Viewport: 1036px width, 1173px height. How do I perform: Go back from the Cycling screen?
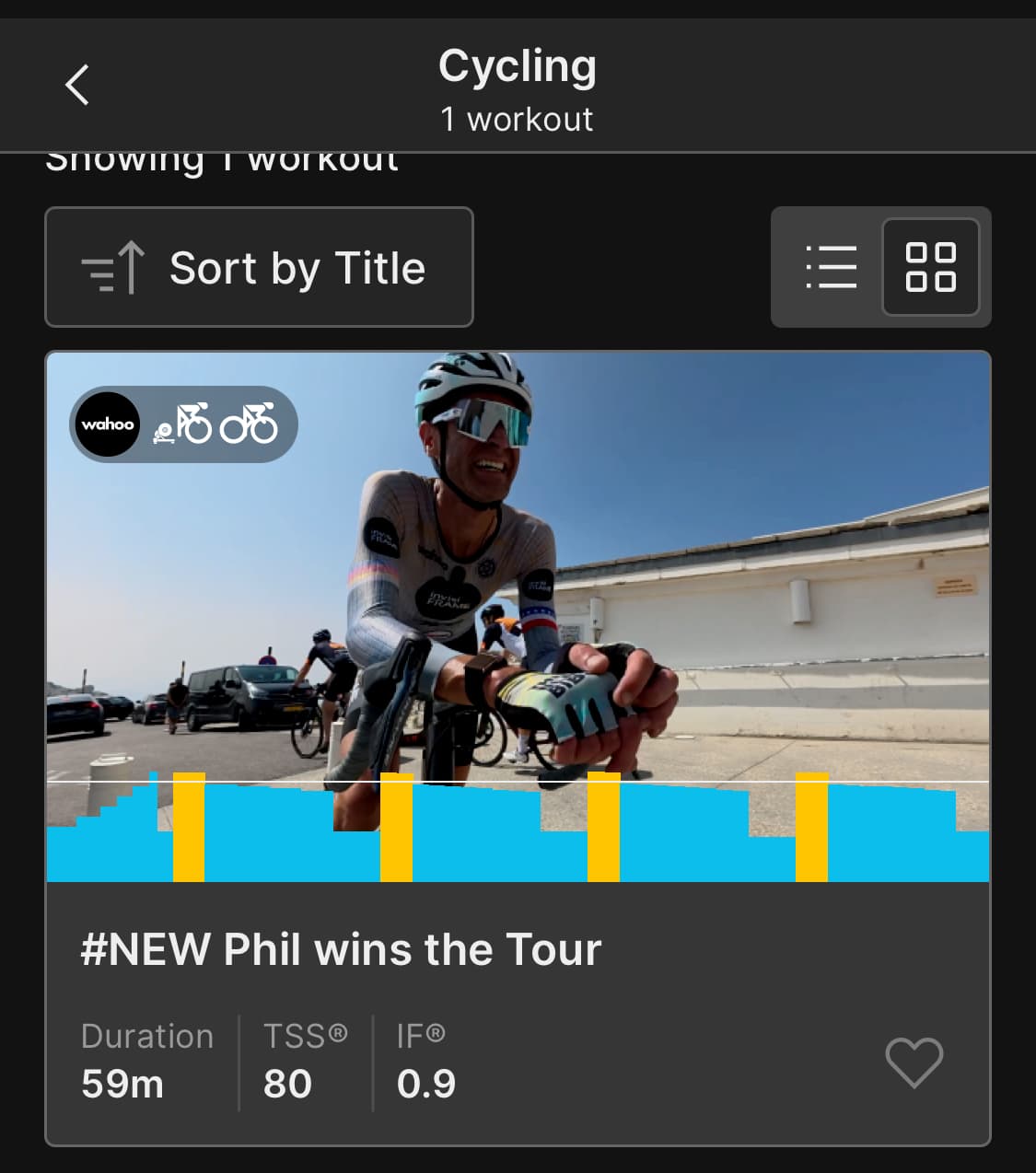point(77,85)
